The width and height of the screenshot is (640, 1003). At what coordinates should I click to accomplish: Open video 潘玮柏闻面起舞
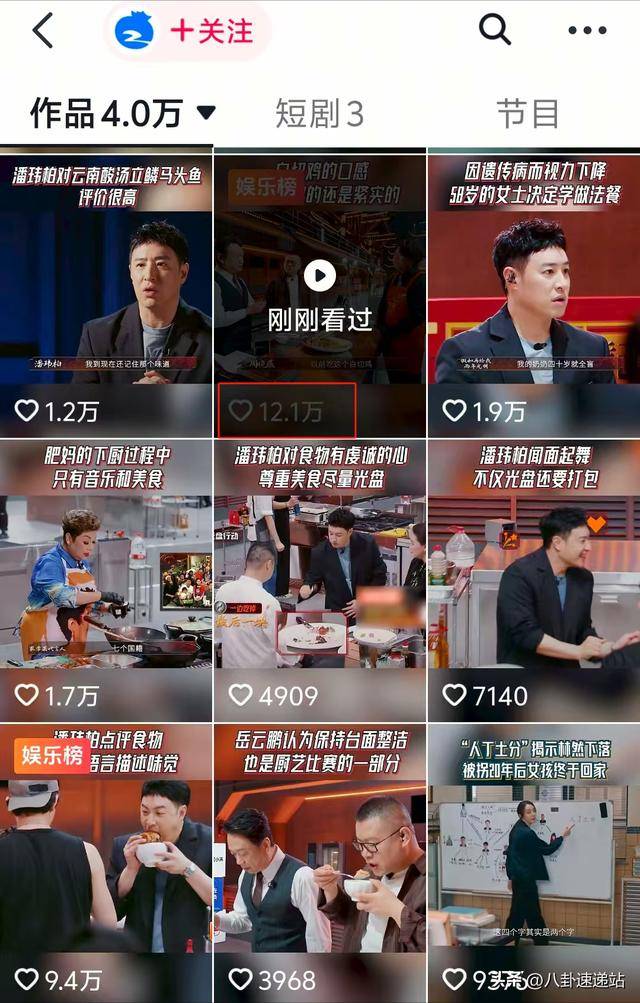[534, 575]
